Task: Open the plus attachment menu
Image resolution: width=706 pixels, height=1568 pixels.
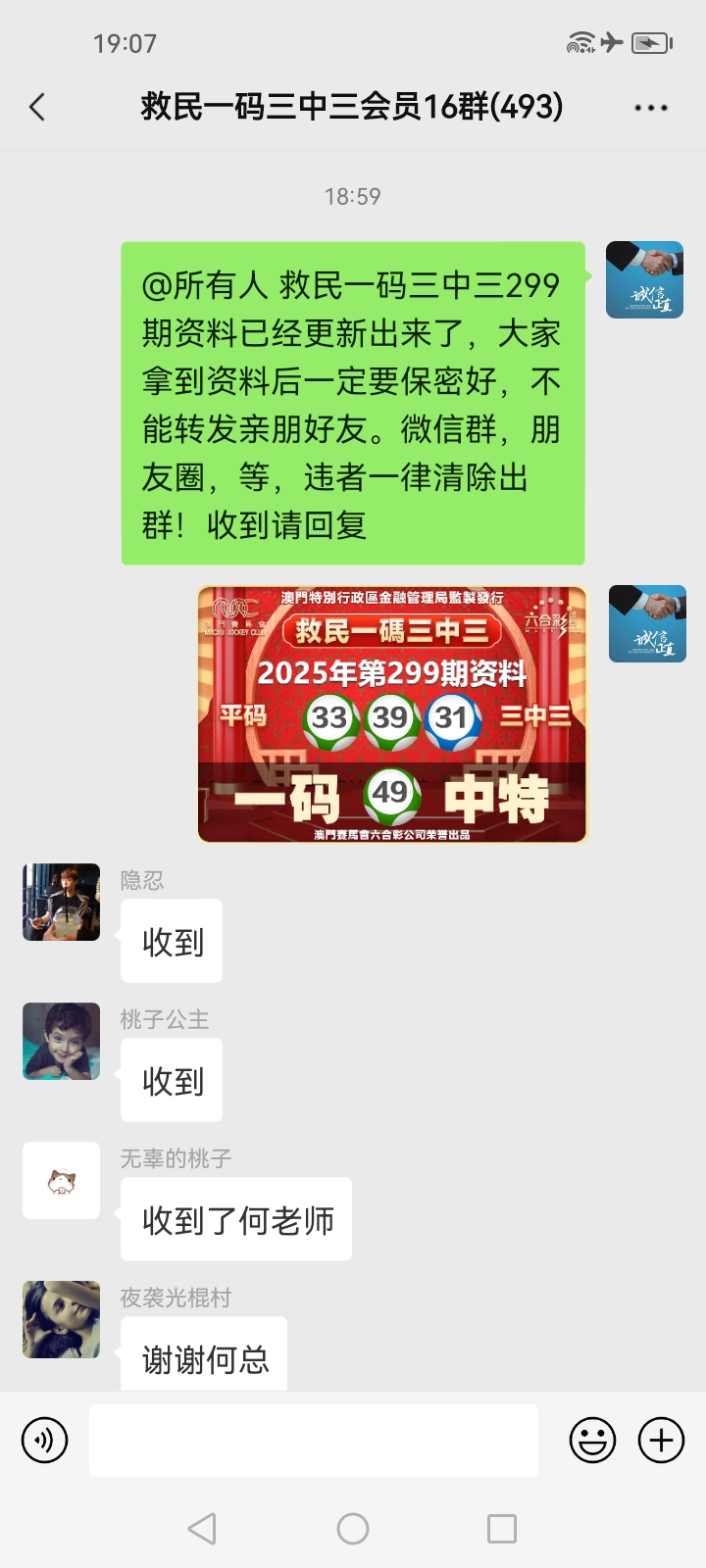Action: coord(662,1441)
